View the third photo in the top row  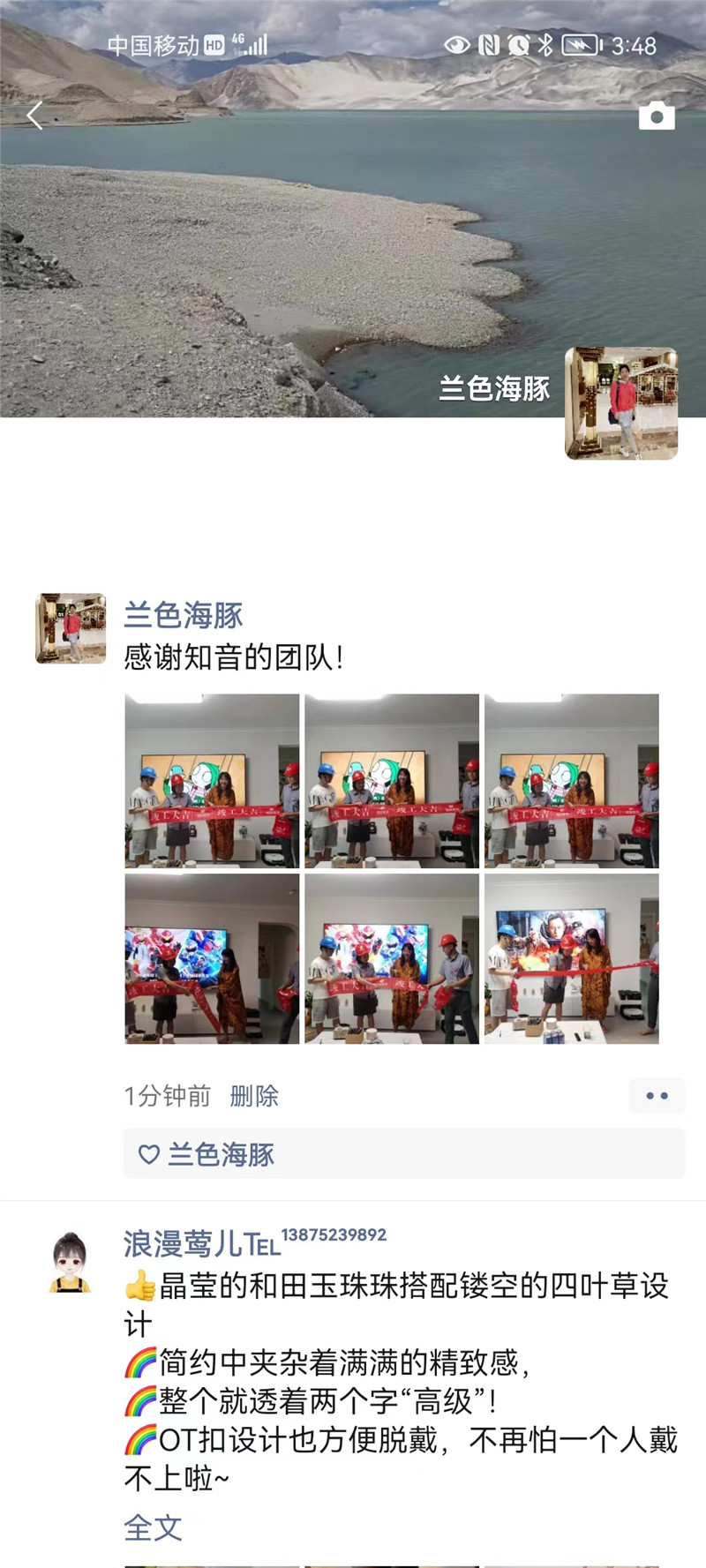click(x=572, y=781)
